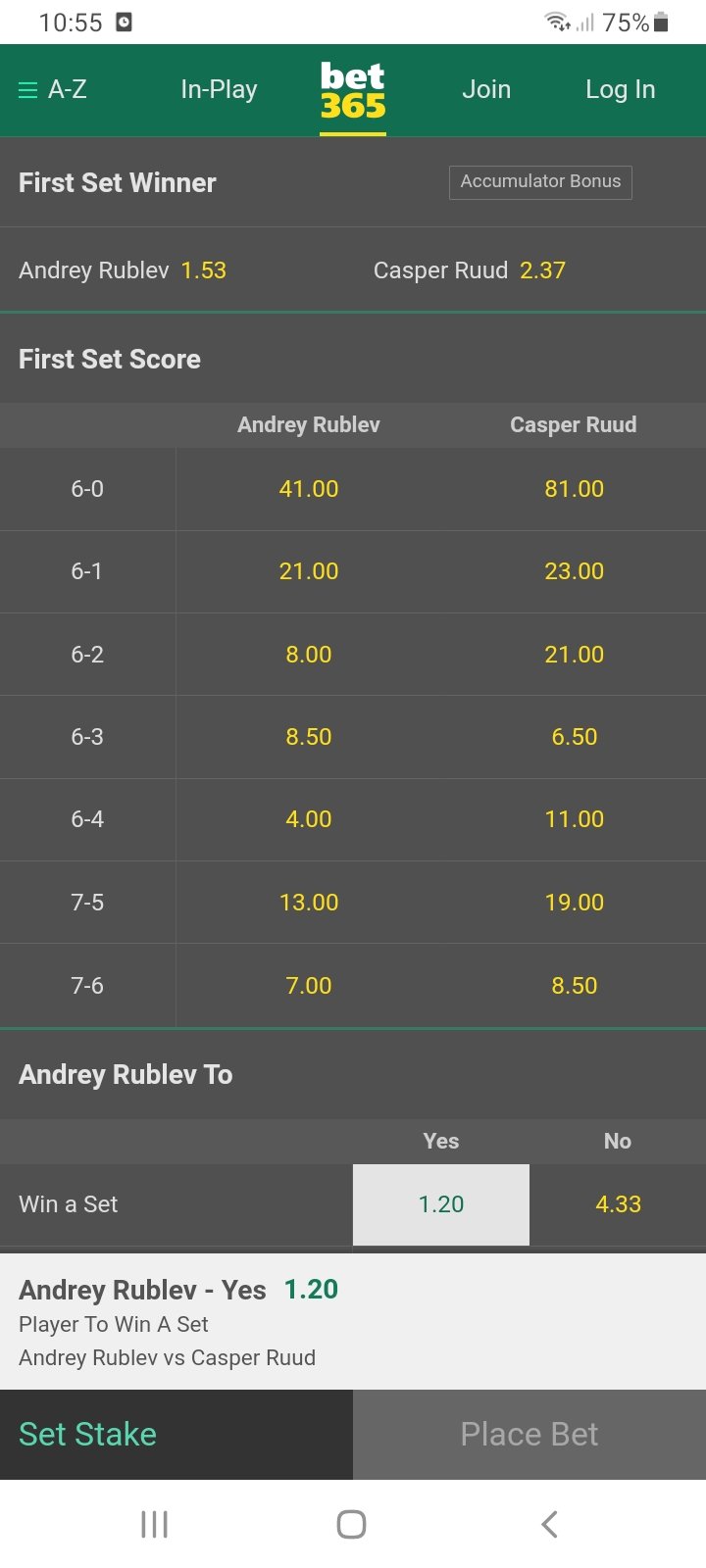Tap Set Stake to enter amount
Viewport: 706px width, 1568px height.
click(x=176, y=1435)
